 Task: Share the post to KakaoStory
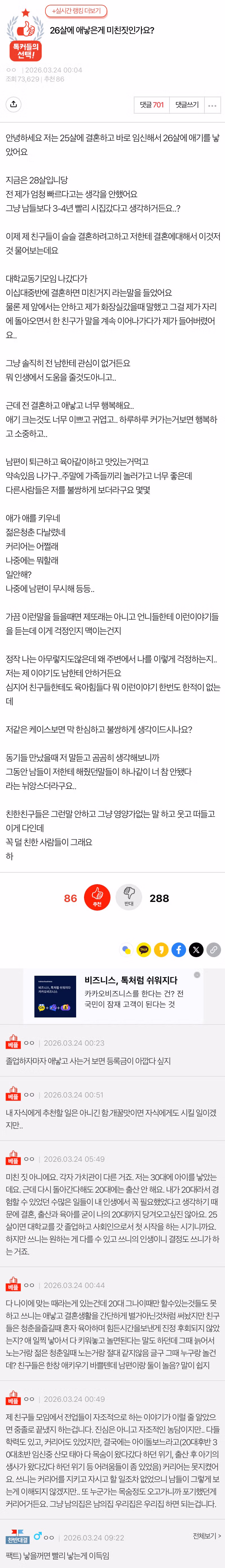pyautogui.click(x=161, y=949)
